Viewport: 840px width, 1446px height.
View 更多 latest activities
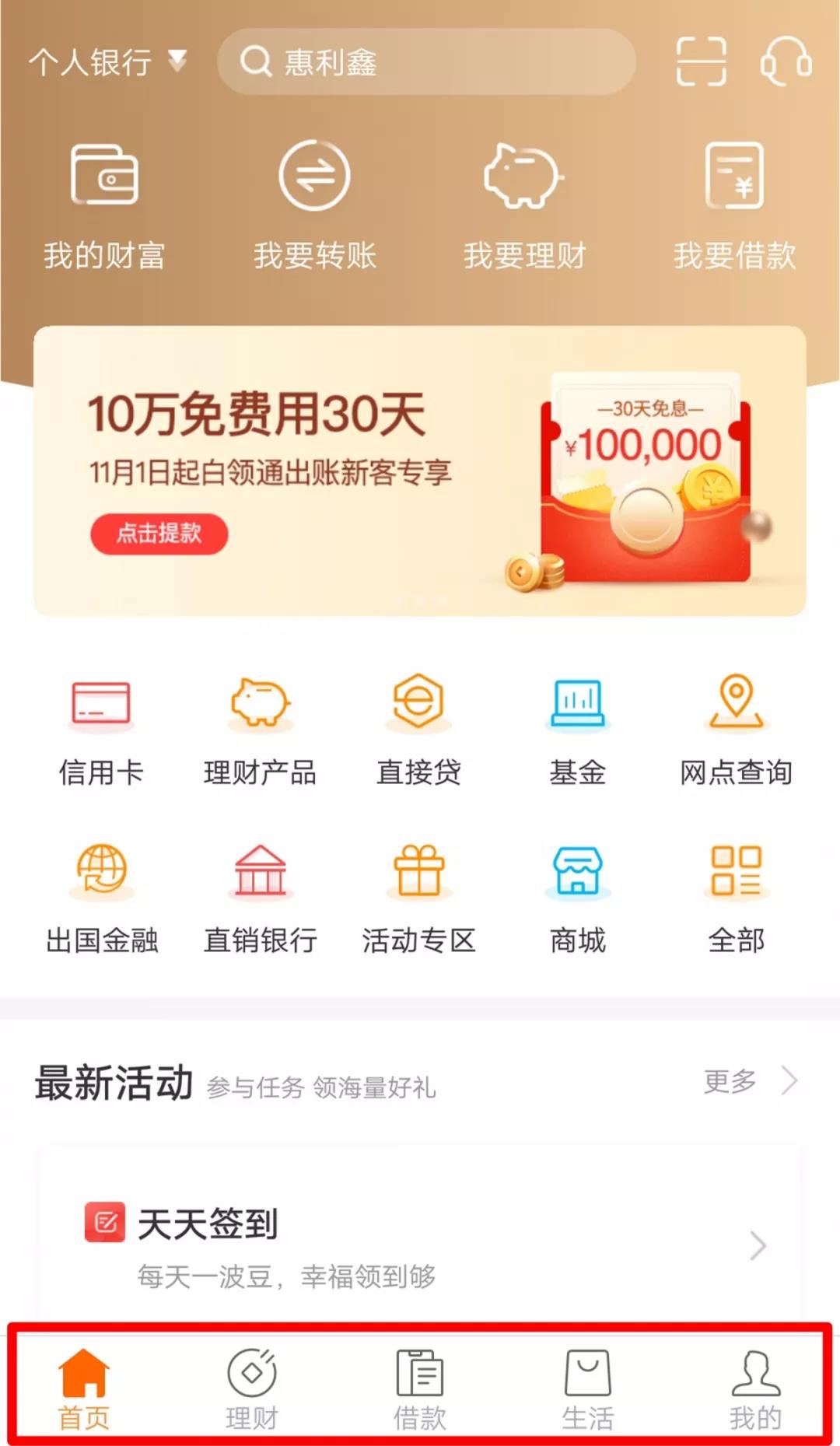click(749, 1081)
